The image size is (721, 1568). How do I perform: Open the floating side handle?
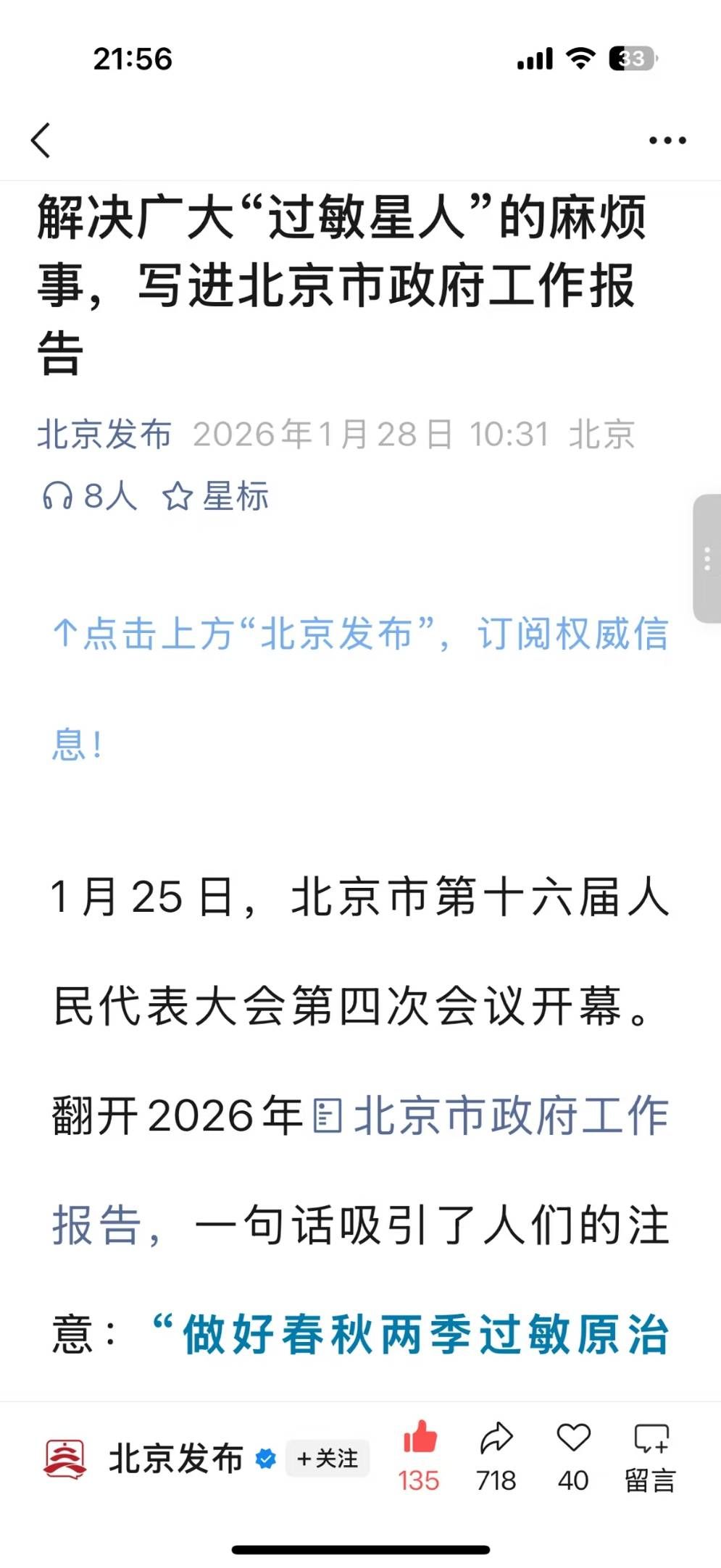click(707, 558)
